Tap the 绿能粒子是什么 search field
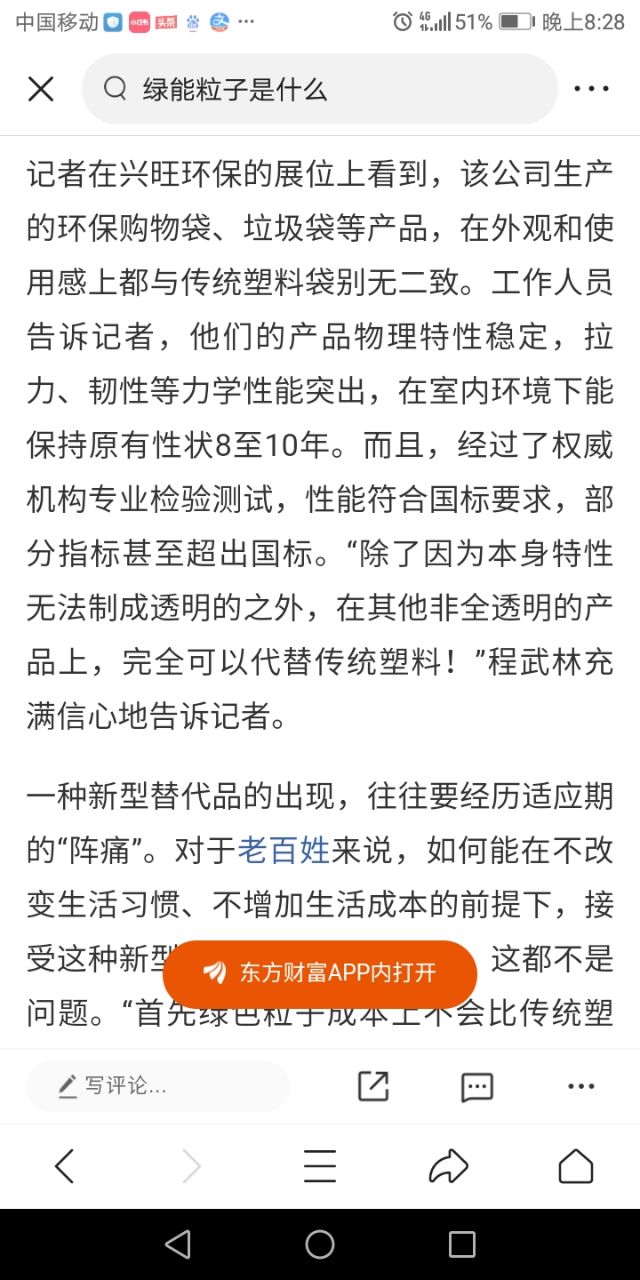The image size is (640, 1280). [x=320, y=89]
